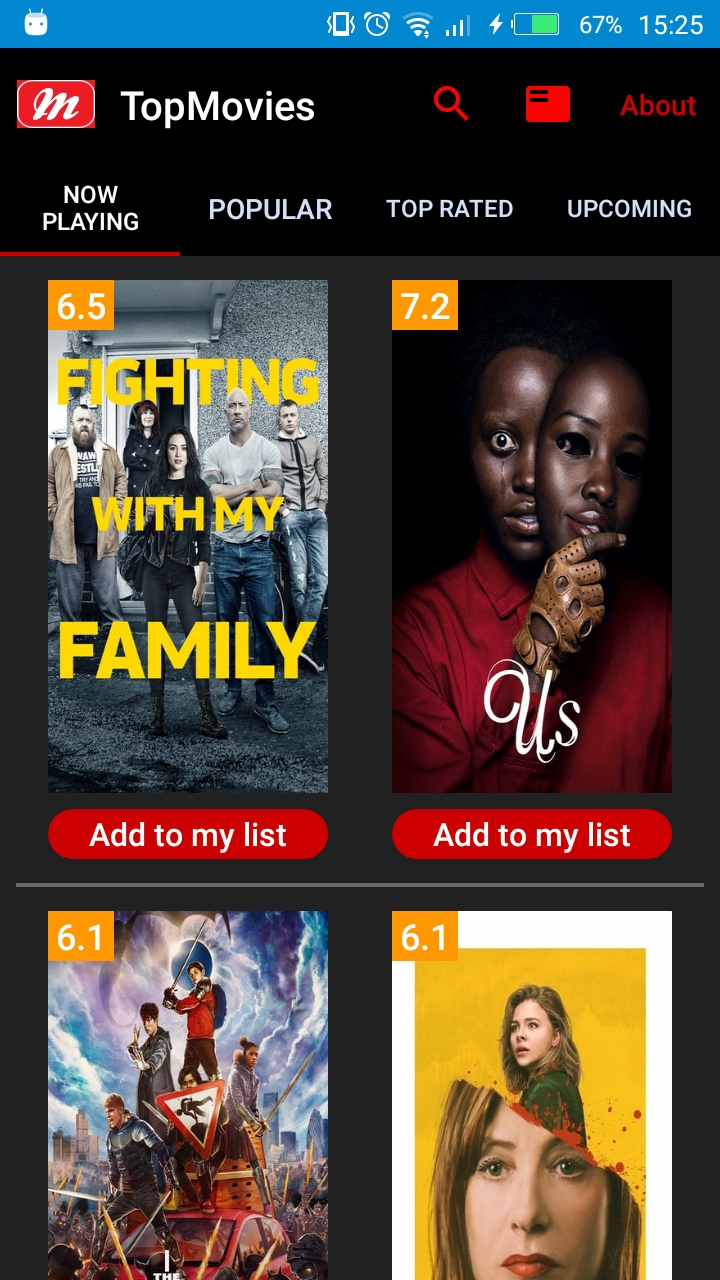Open the red list icon beside search
720x1280 pixels.
click(547, 103)
